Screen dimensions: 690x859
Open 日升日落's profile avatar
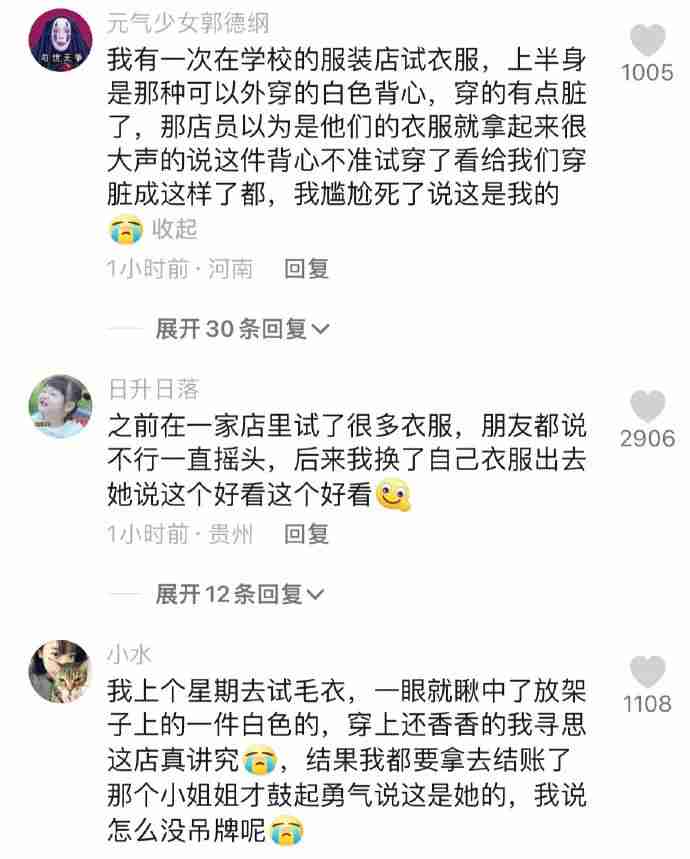(58, 407)
